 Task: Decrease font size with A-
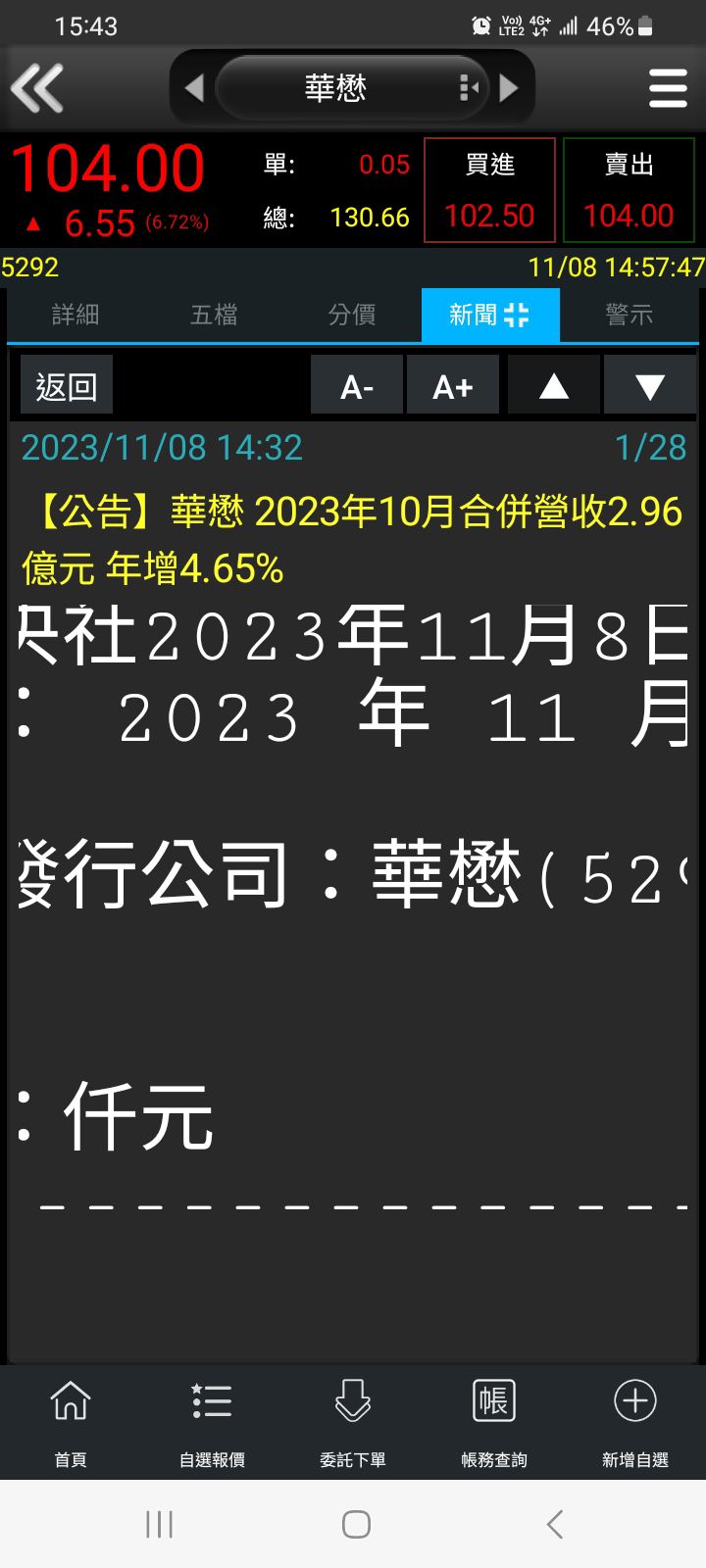pyautogui.click(x=357, y=386)
